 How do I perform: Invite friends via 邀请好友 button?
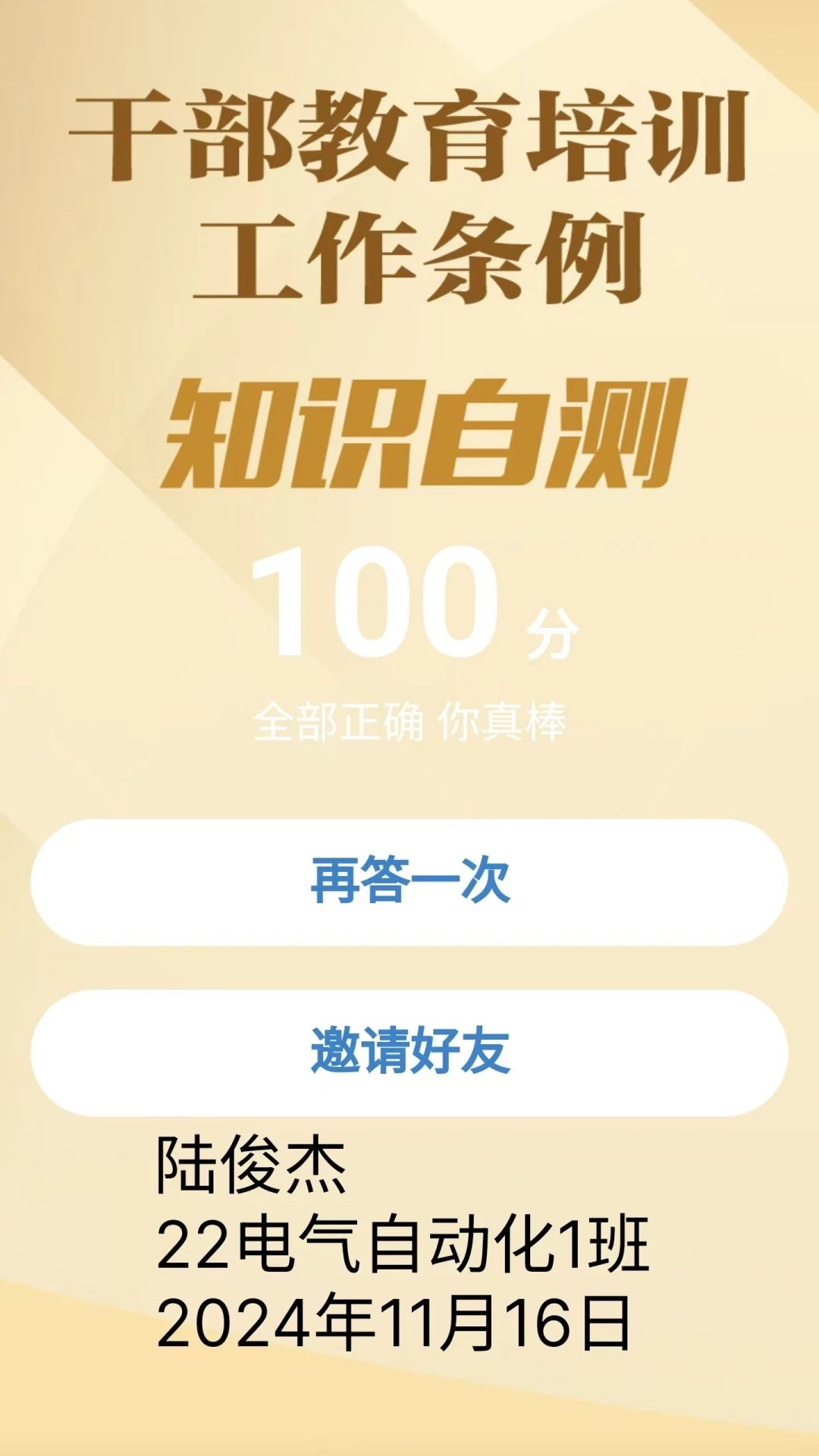click(x=409, y=1052)
